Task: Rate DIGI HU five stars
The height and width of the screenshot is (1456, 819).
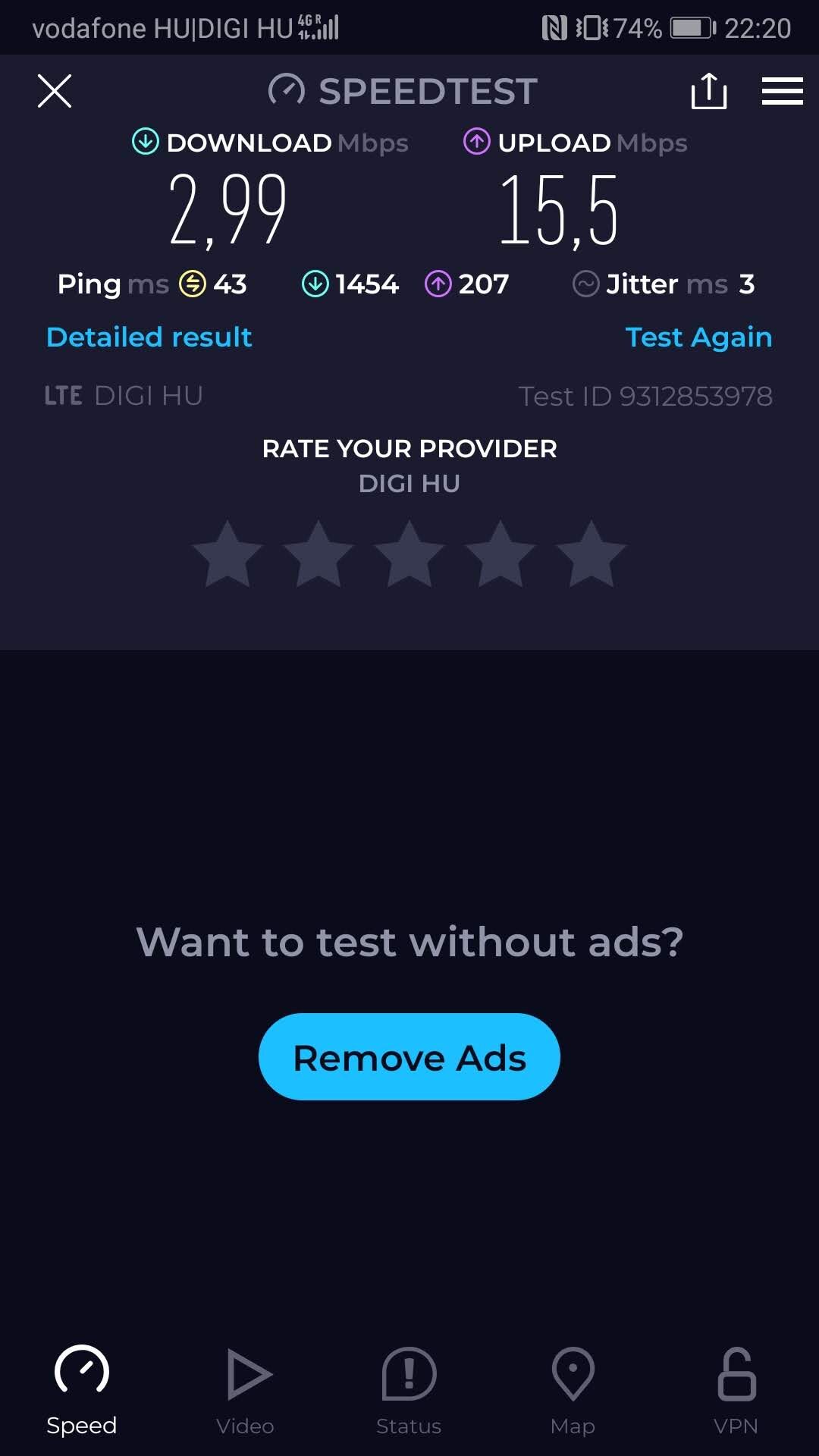Action: point(591,554)
